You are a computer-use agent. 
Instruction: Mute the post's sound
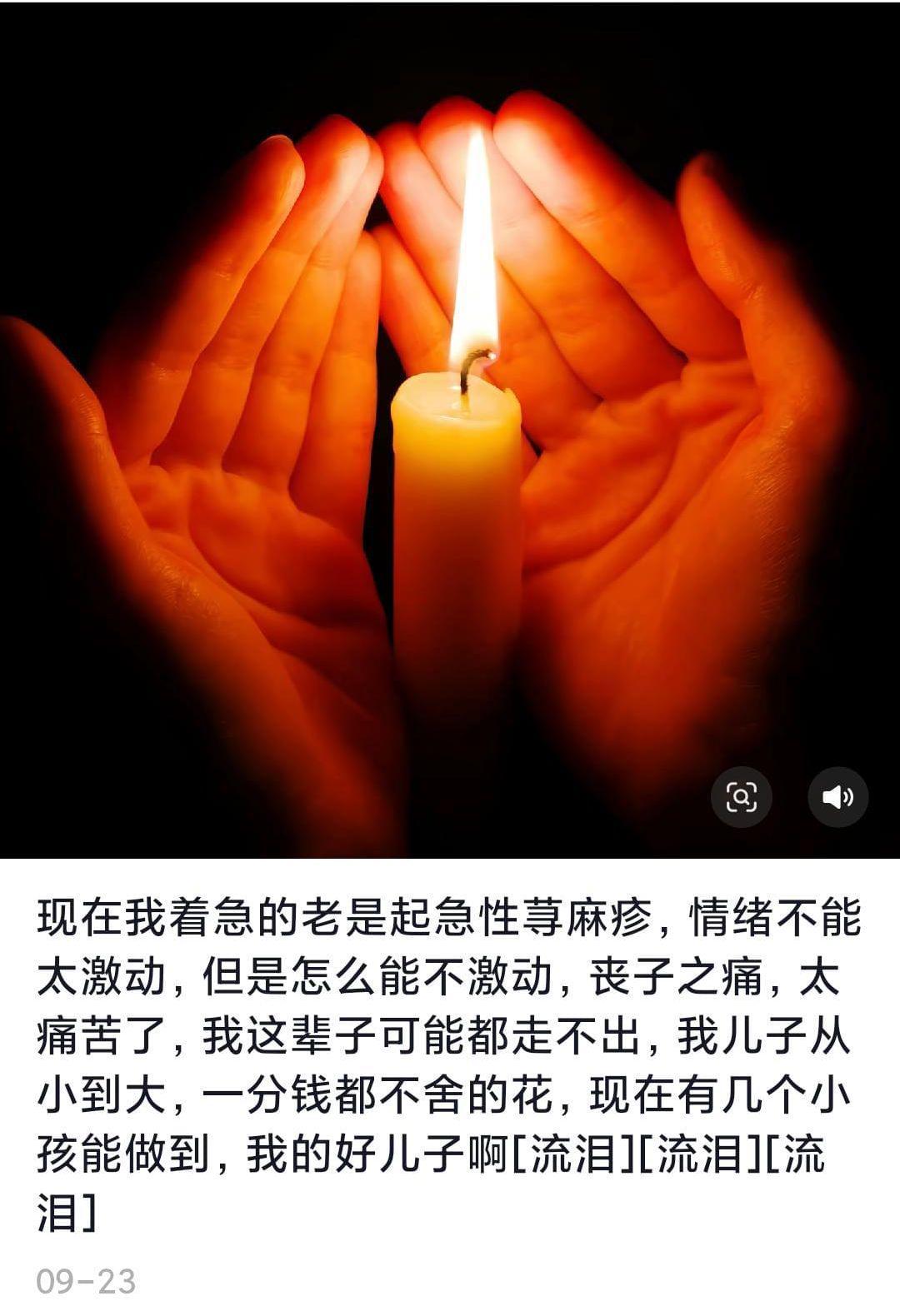(x=837, y=797)
